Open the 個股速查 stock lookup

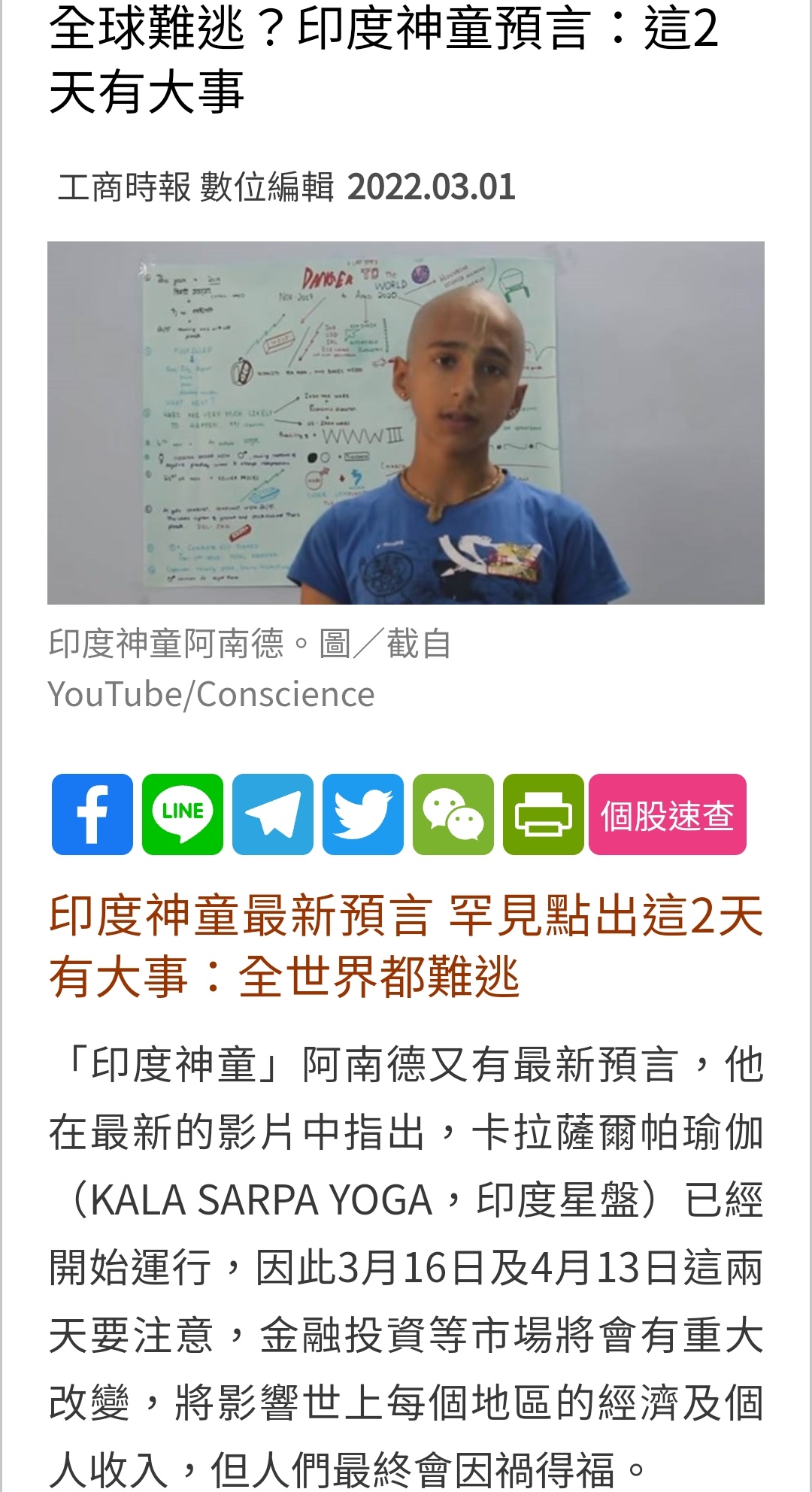[667, 814]
